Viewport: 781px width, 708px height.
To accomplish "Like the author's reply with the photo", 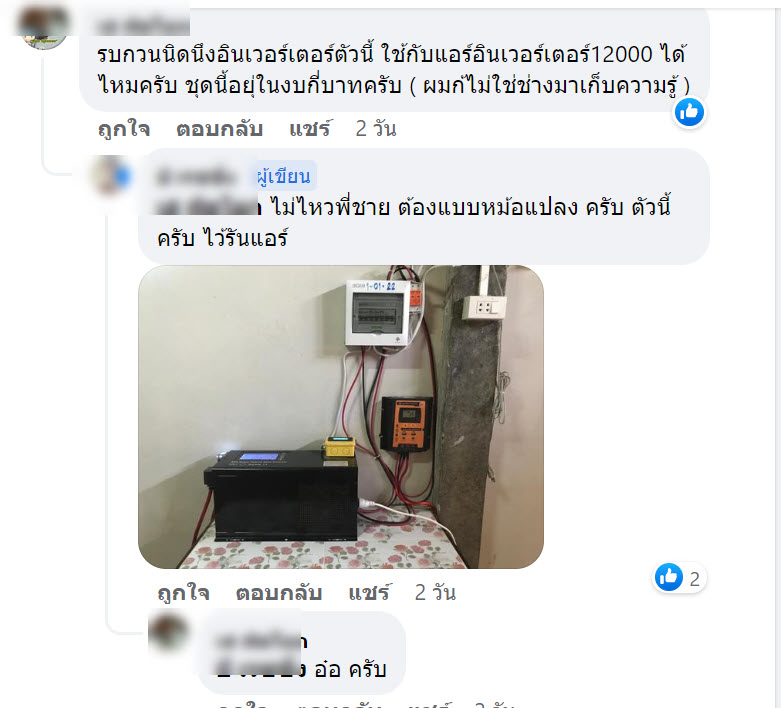I will click(181, 593).
